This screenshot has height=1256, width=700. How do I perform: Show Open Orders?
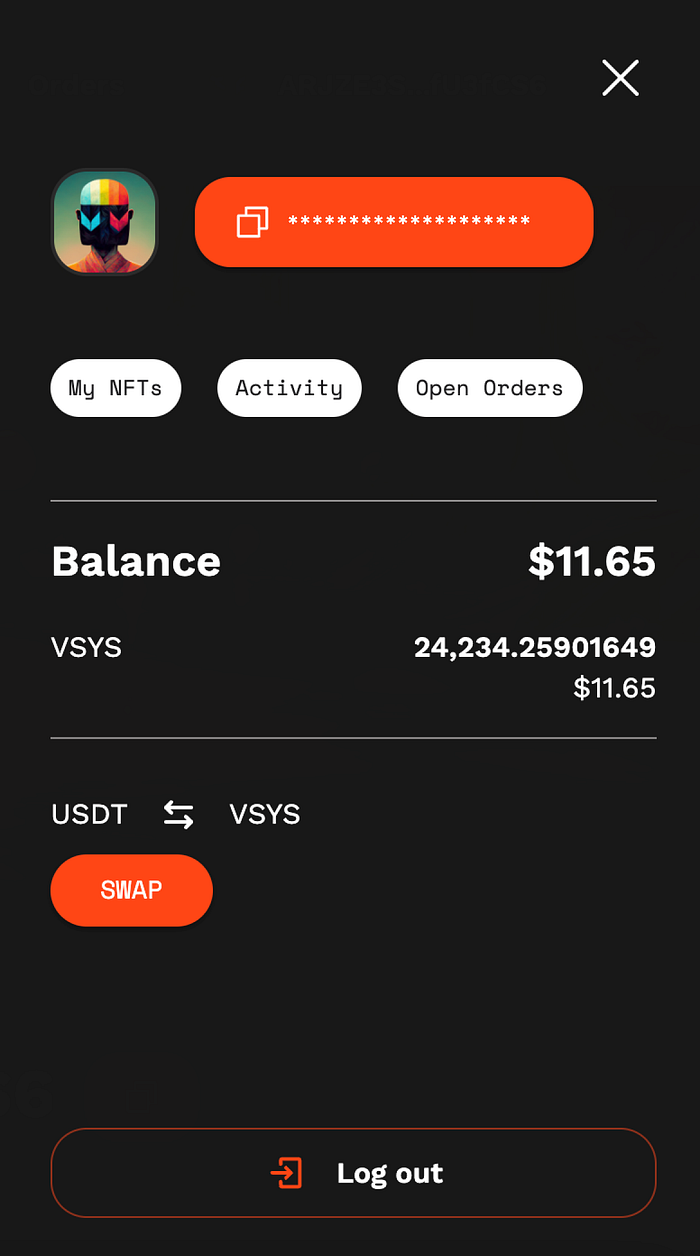[490, 388]
